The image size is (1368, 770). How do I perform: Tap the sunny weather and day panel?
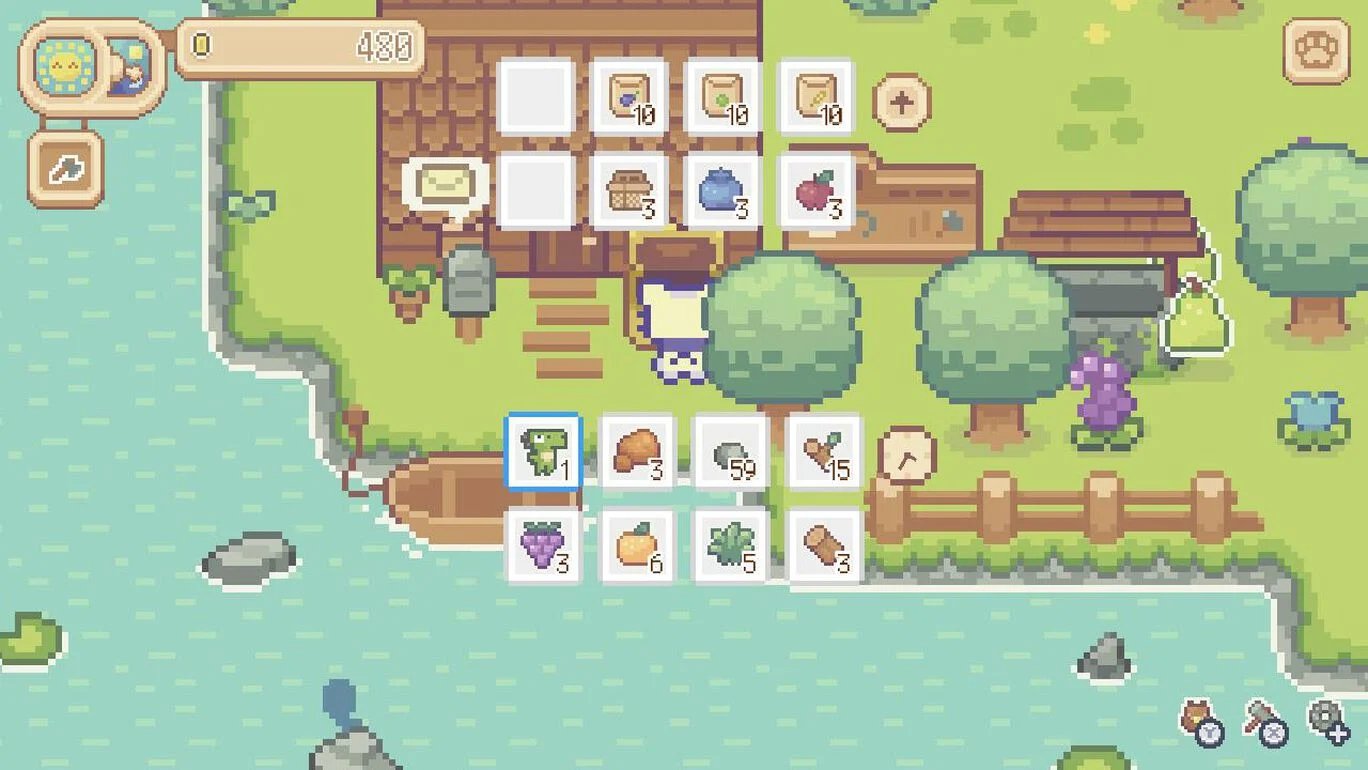[91, 66]
